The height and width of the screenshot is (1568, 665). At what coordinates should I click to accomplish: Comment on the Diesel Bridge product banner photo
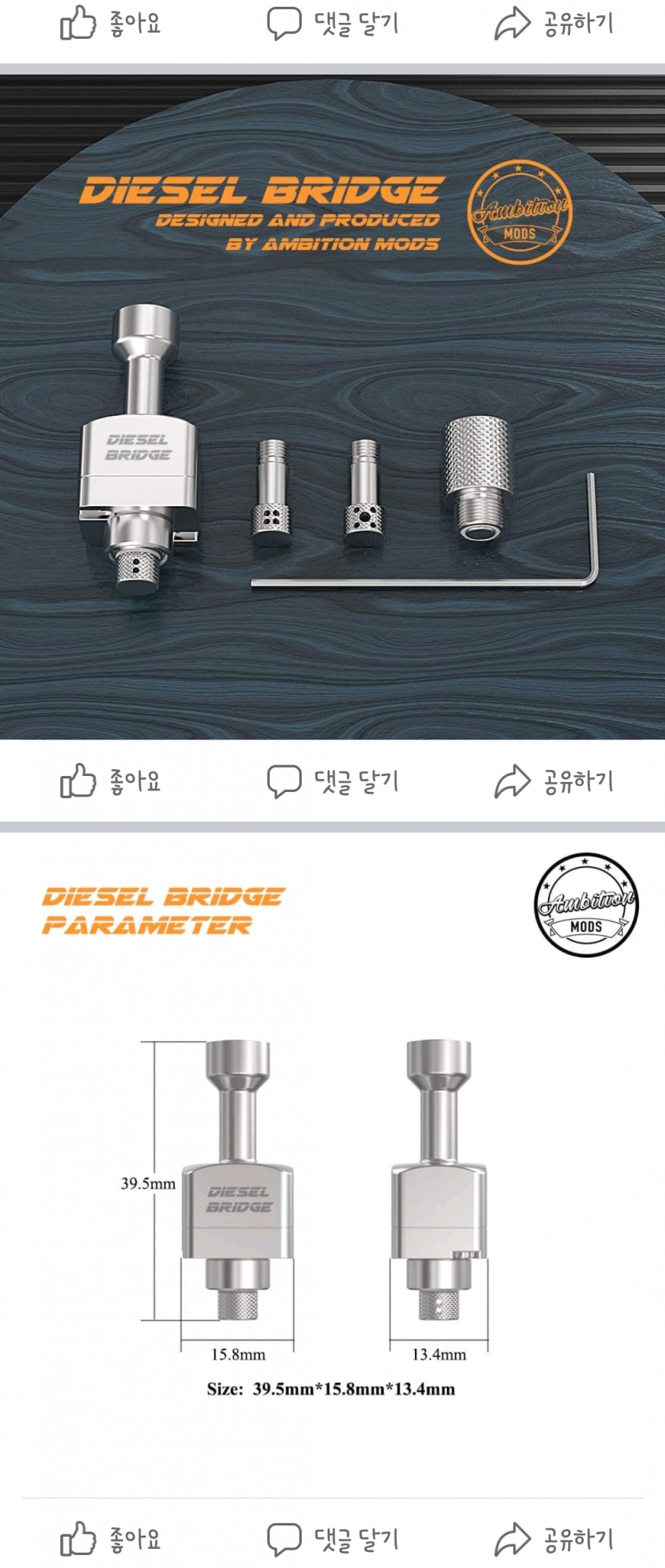pos(333,781)
